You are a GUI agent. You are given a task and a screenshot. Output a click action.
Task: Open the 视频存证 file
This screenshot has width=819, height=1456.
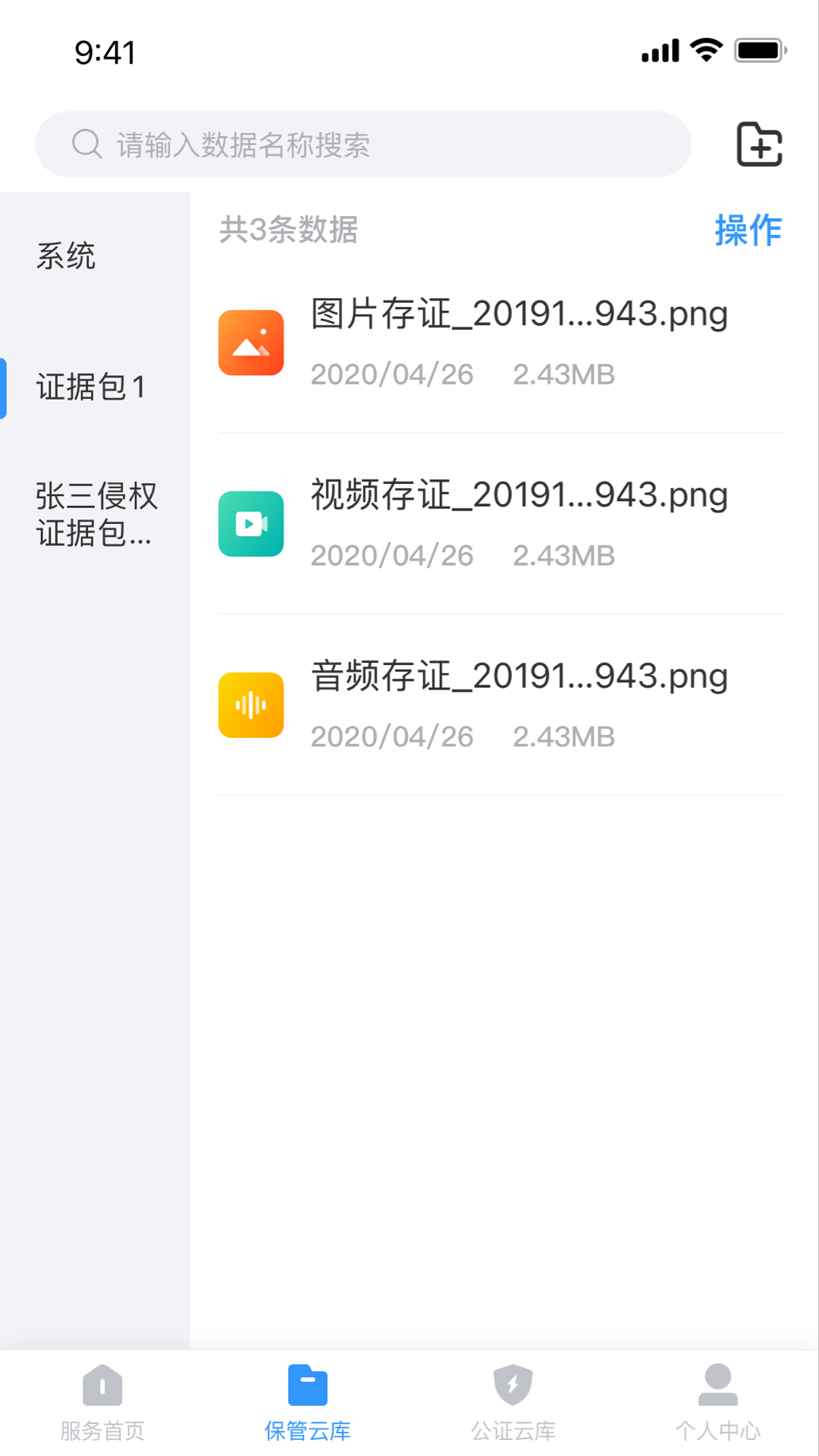[x=500, y=524]
